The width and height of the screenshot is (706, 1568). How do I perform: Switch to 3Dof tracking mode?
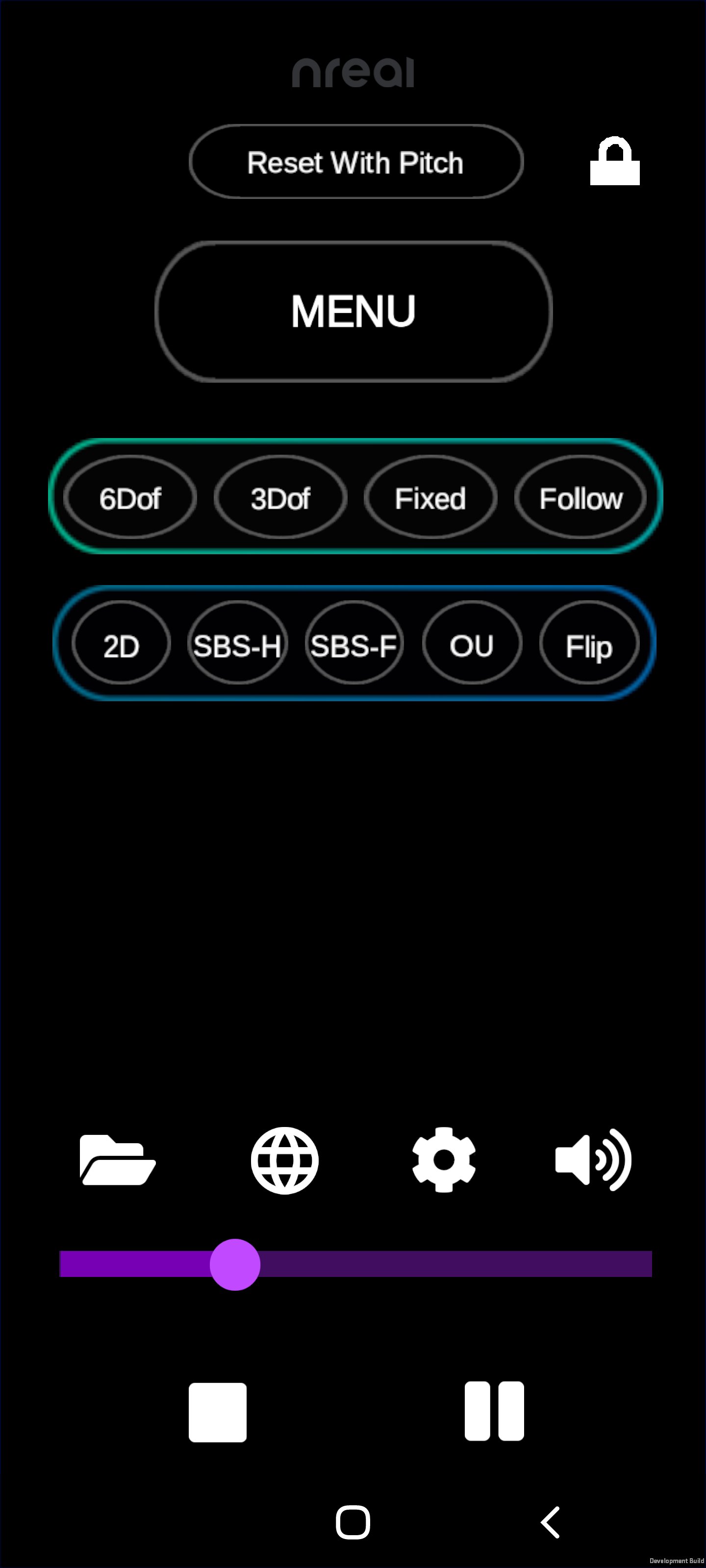pos(281,498)
